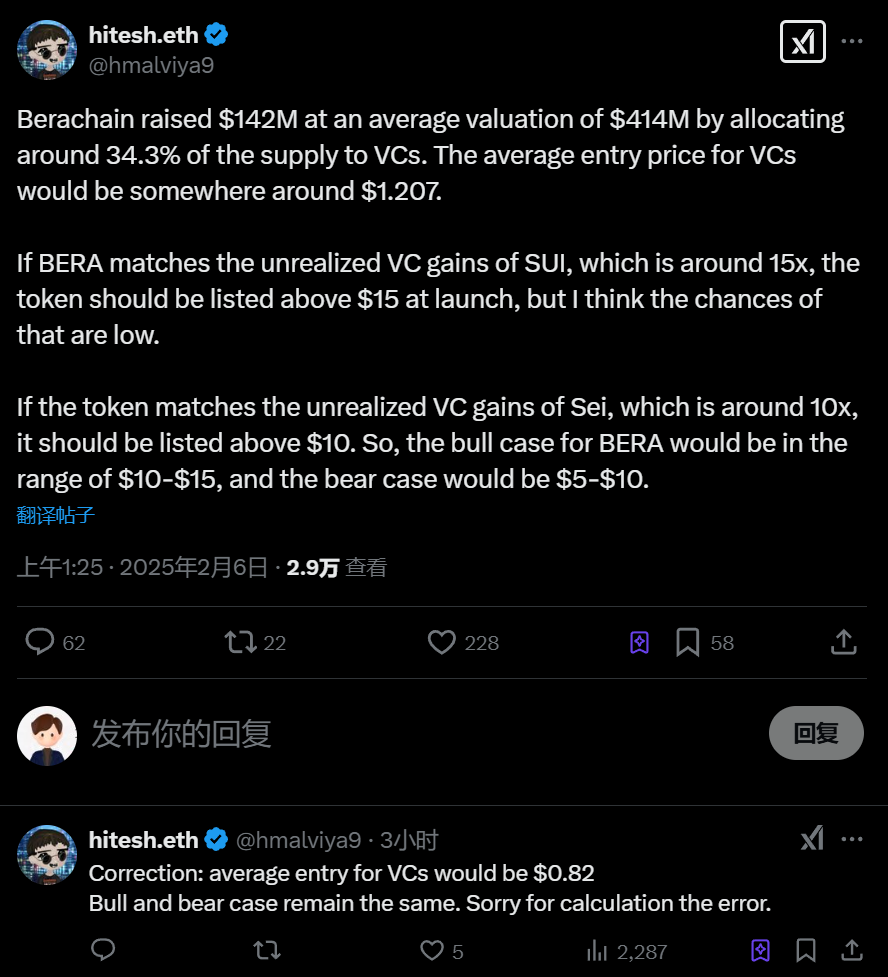Repost the correction reply
This screenshot has height=977, width=888.
click(266, 950)
